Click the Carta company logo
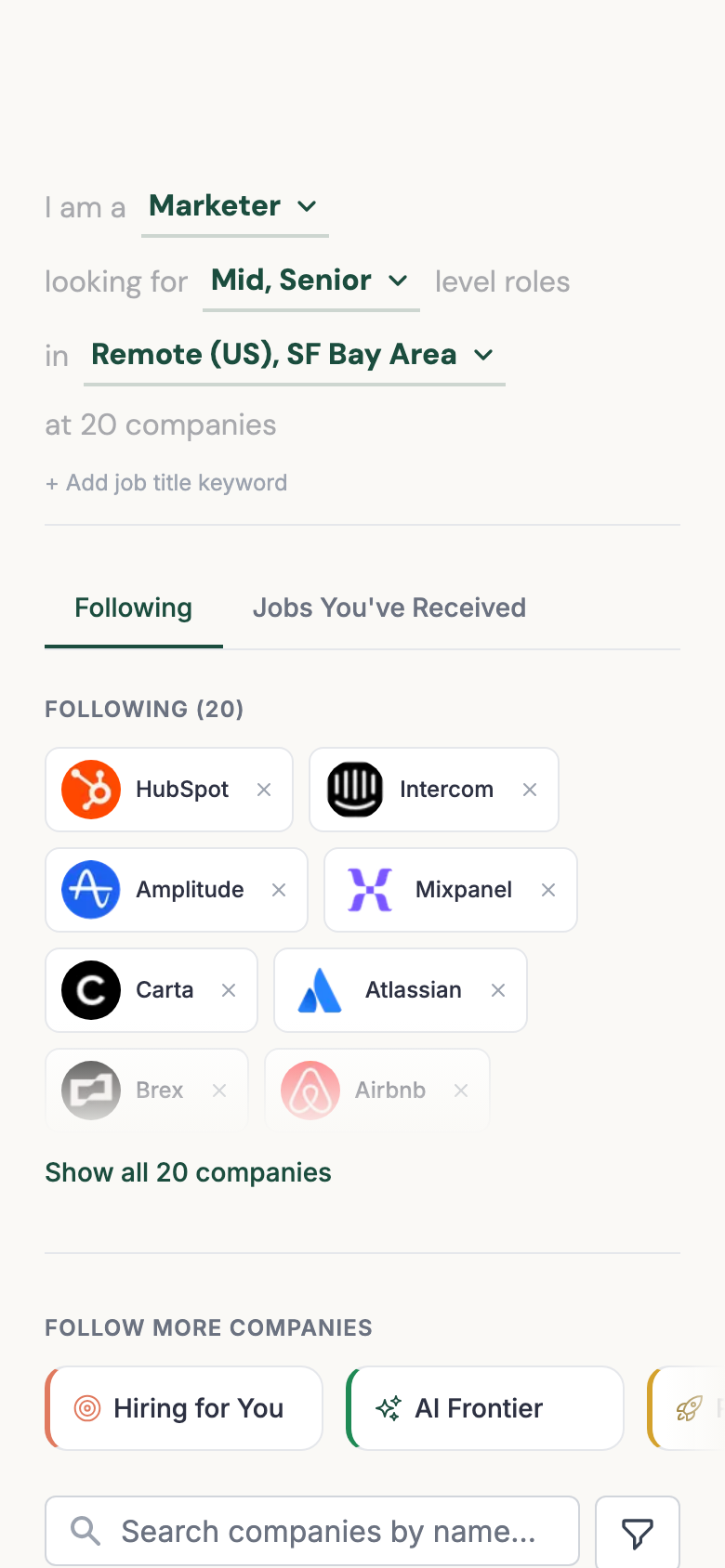The image size is (725, 1568). [91, 990]
